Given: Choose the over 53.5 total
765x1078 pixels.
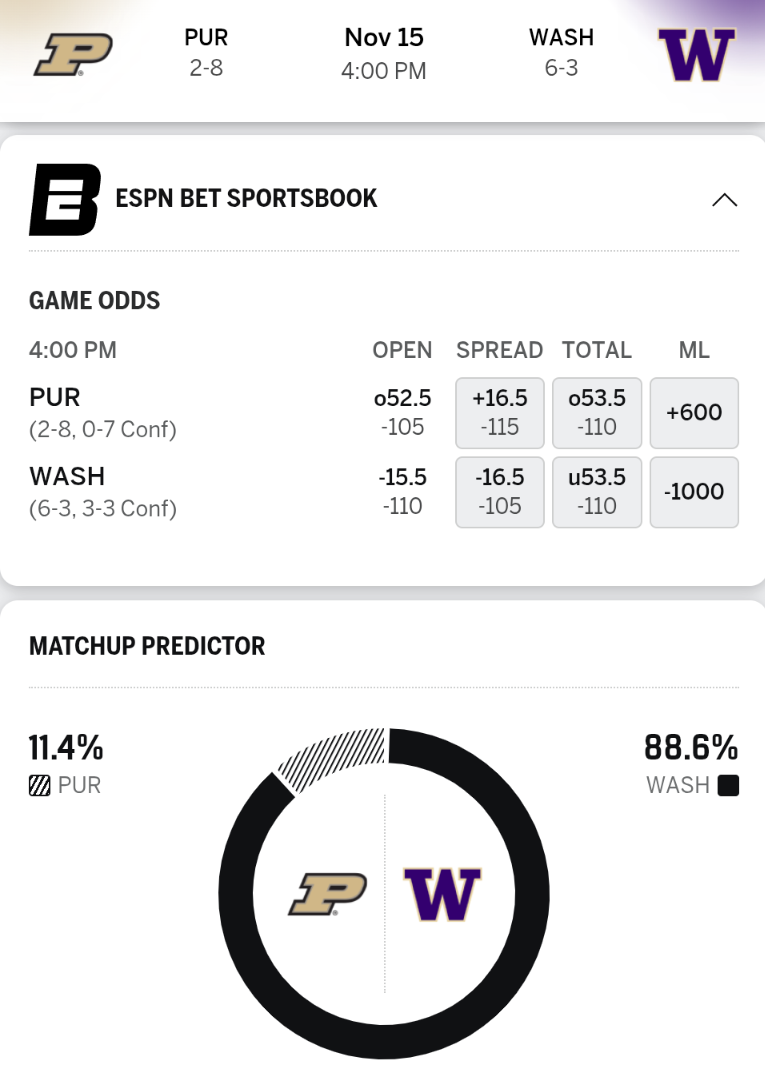Looking at the screenshot, I should [x=597, y=412].
